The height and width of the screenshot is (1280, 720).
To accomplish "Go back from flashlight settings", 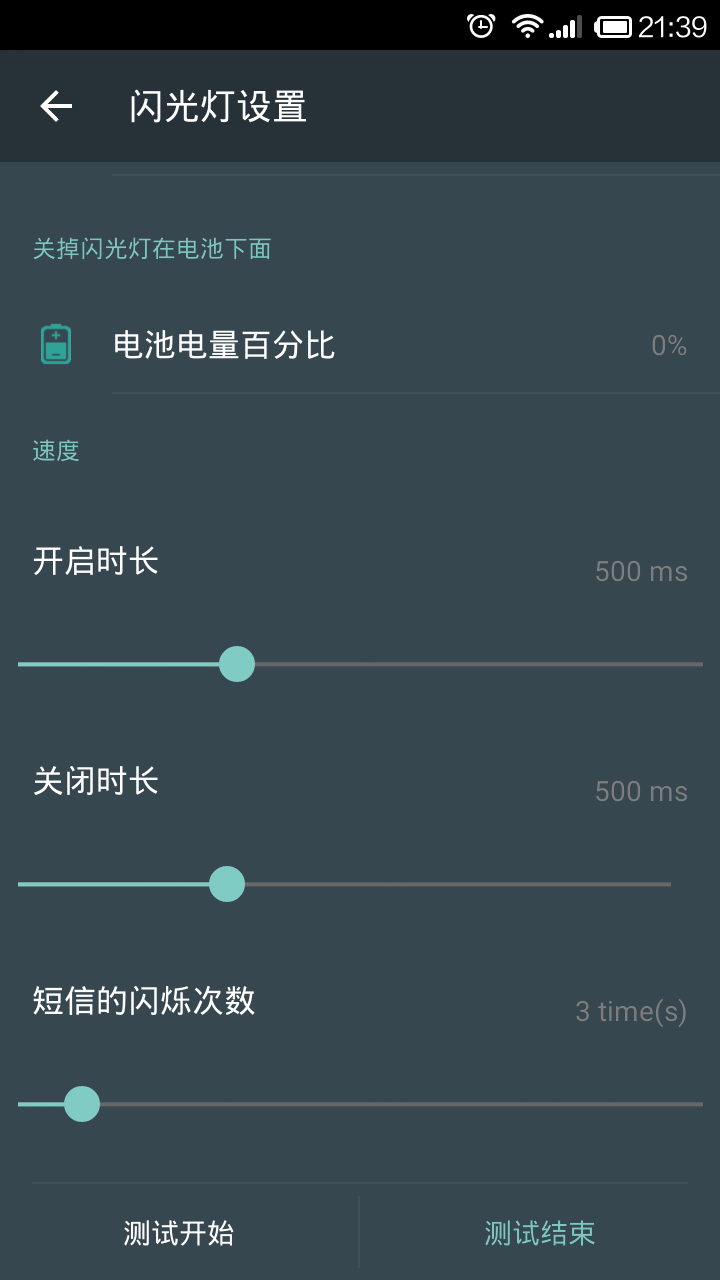I will pos(56,107).
